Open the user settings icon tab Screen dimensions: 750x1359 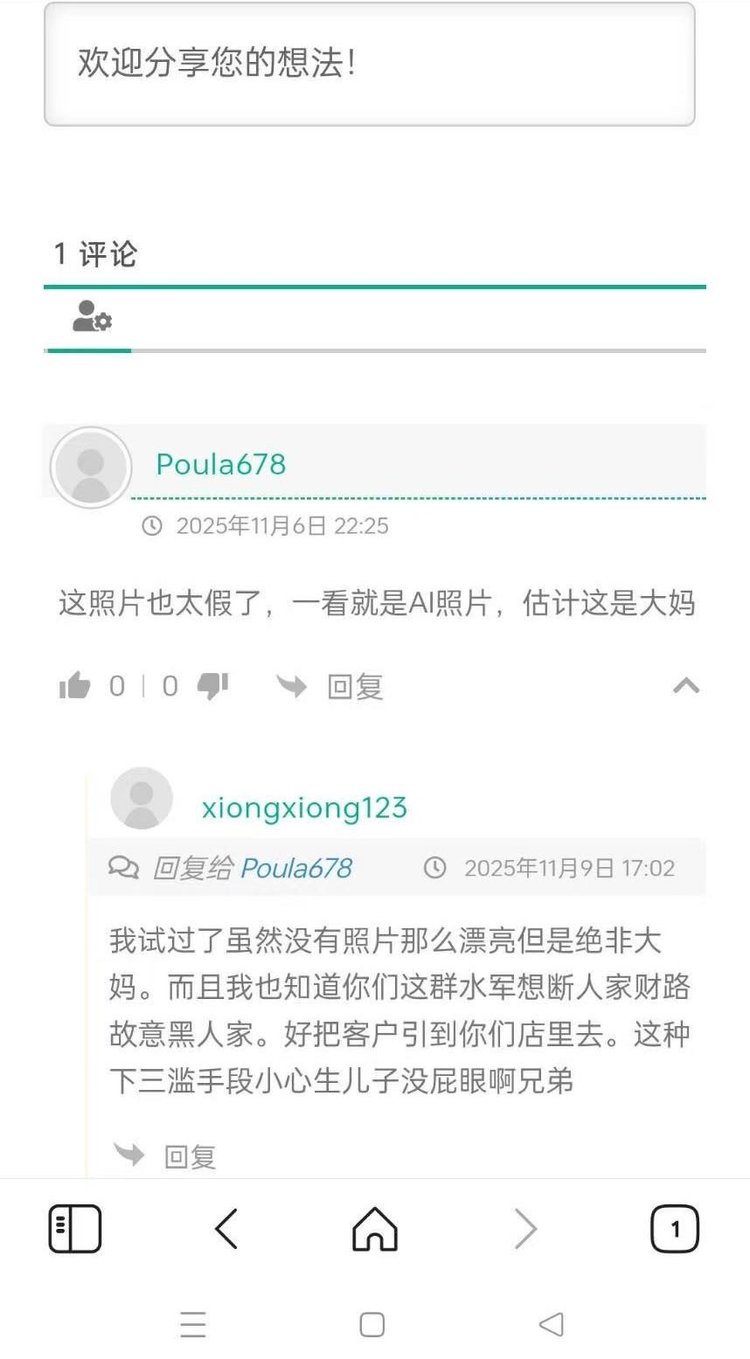pos(92,319)
